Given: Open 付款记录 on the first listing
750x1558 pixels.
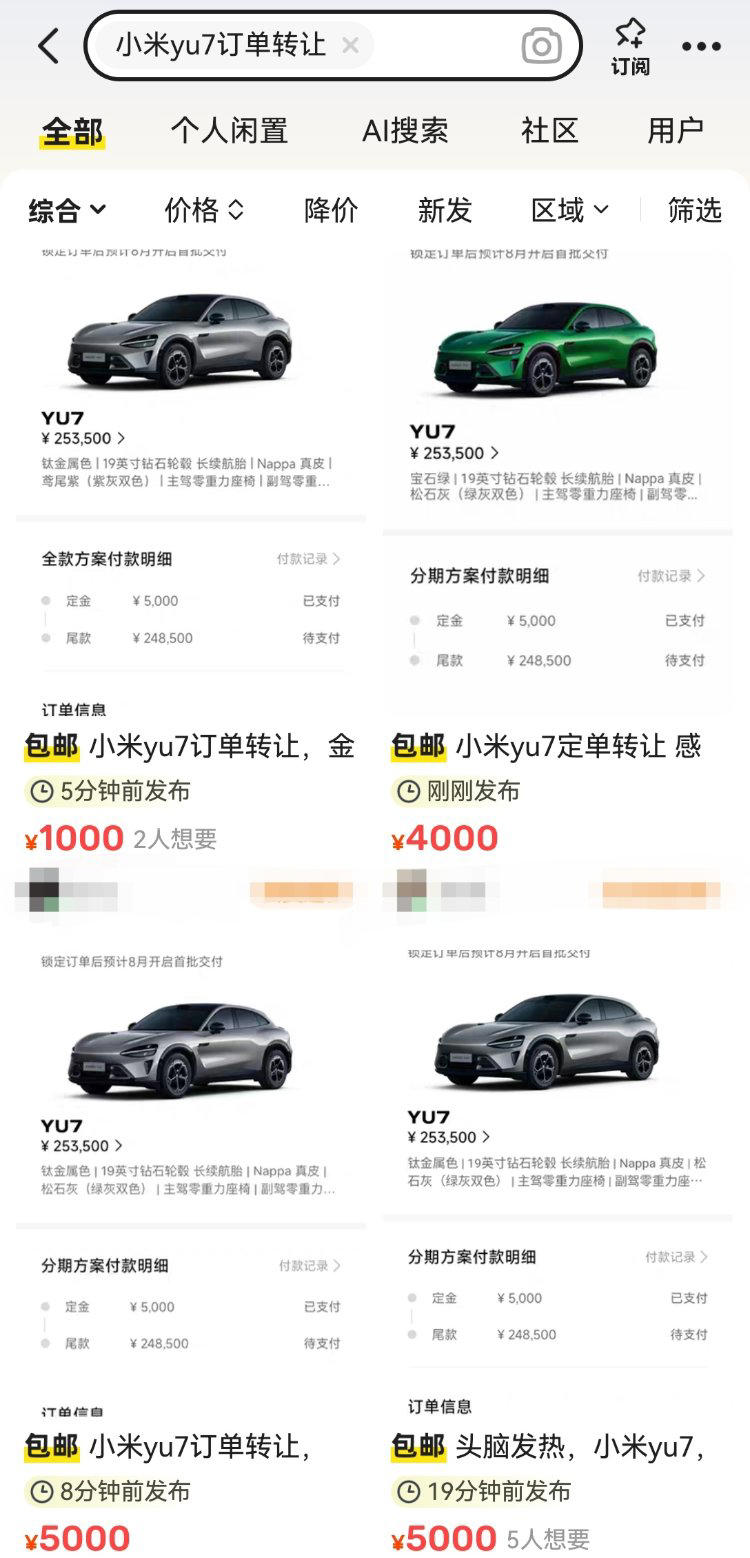Looking at the screenshot, I should click(x=308, y=560).
